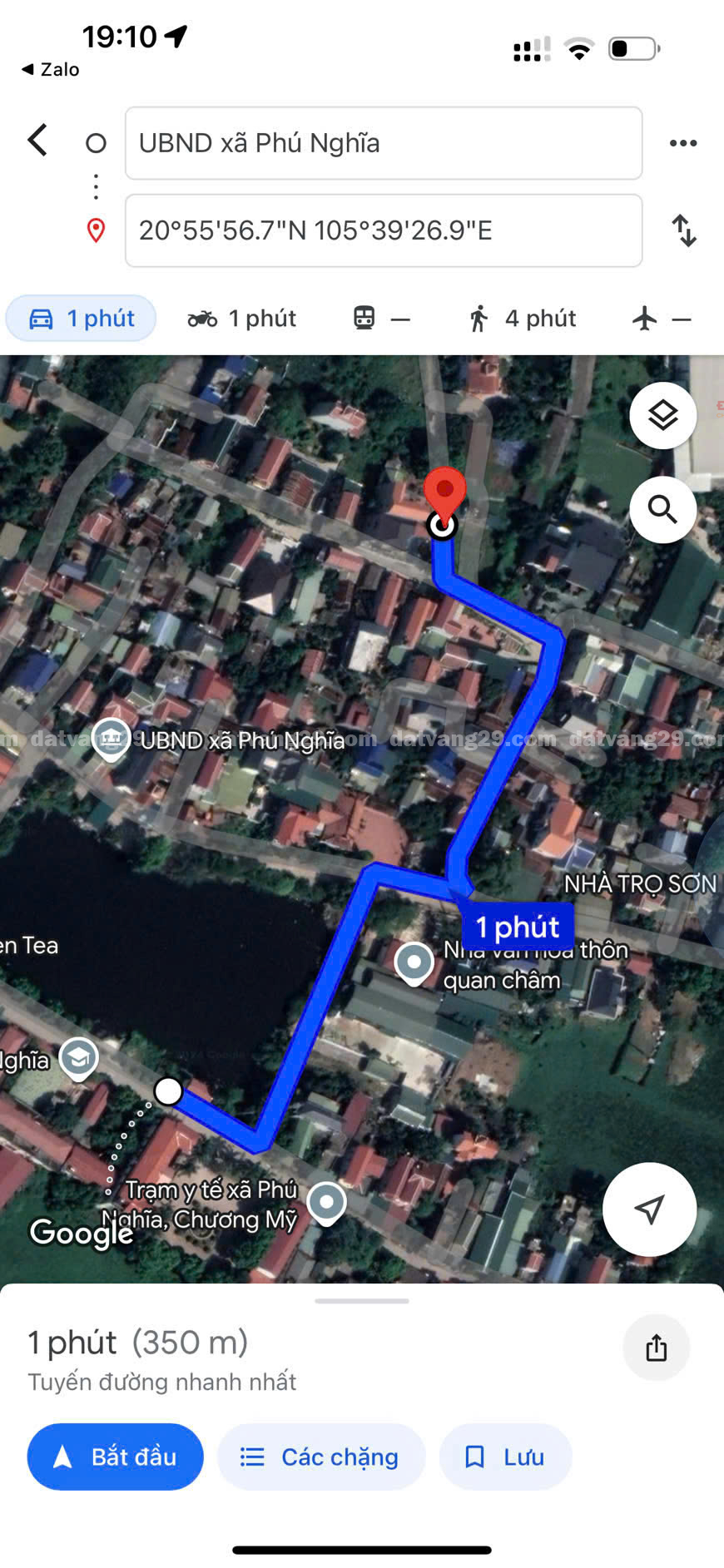
Task: Swap start and destination points
Action: 683,230
